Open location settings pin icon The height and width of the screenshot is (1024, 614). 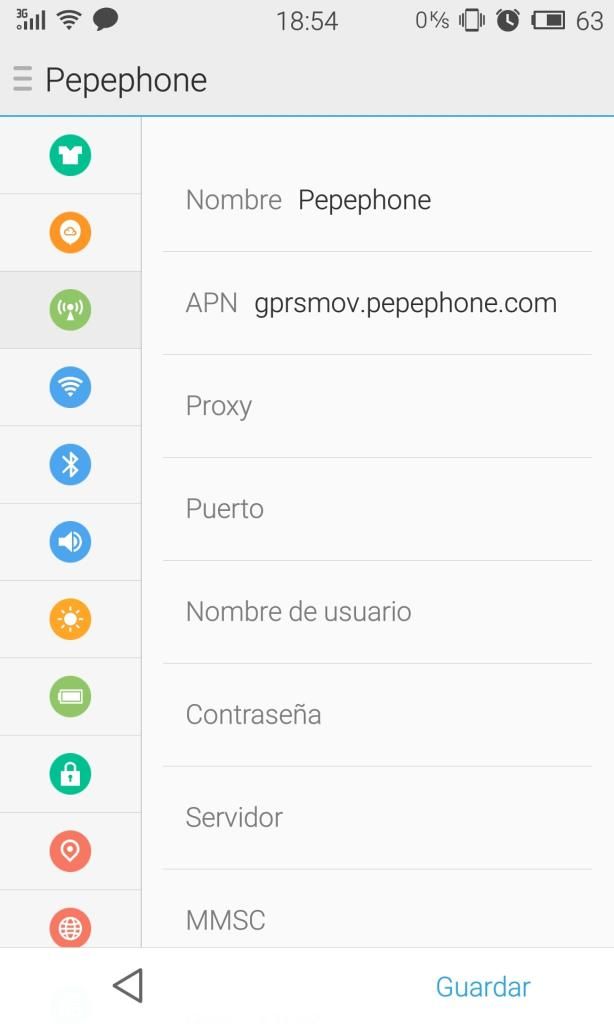[x=70, y=851]
